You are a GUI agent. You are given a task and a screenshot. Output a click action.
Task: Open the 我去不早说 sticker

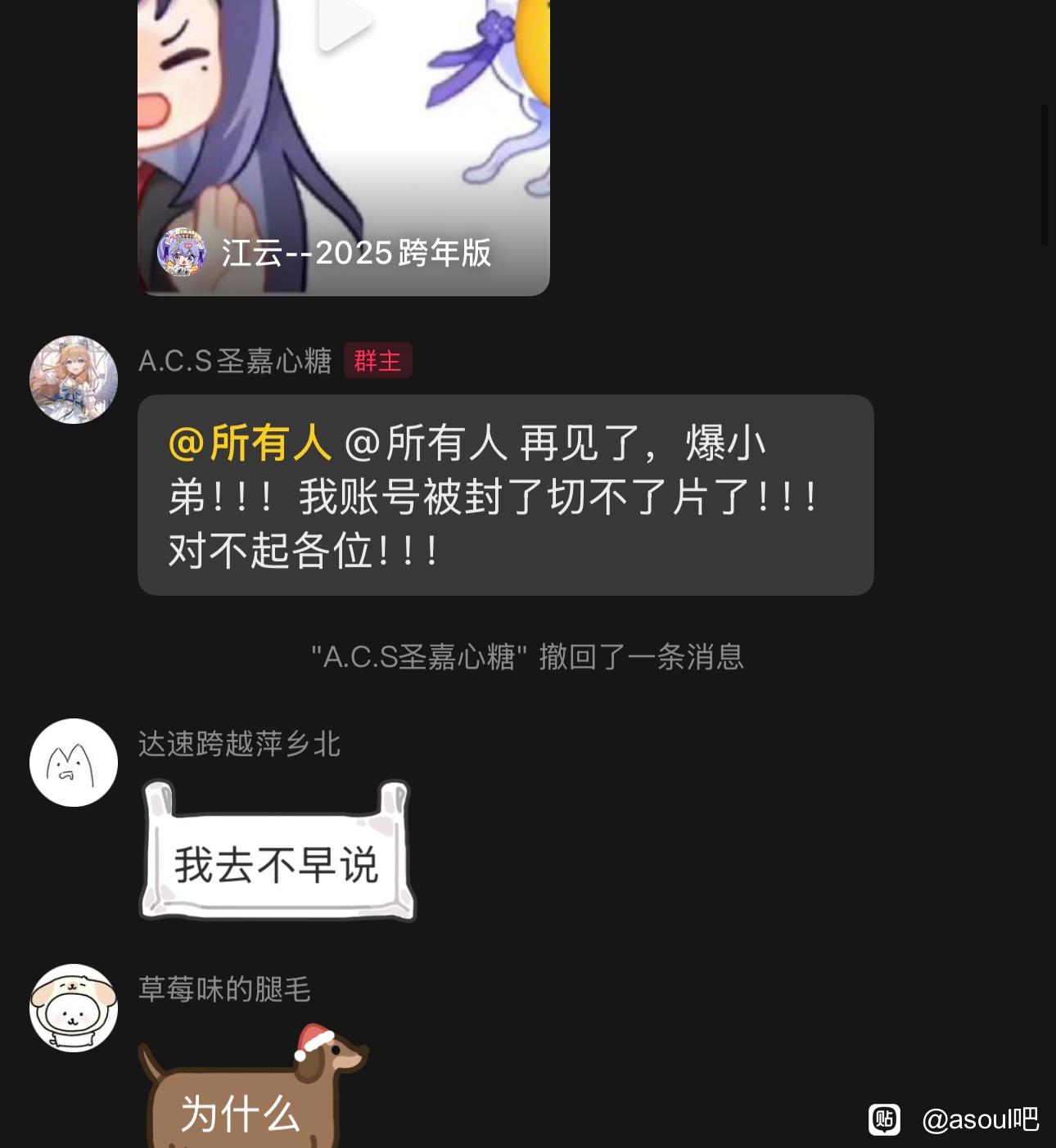(278, 853)
